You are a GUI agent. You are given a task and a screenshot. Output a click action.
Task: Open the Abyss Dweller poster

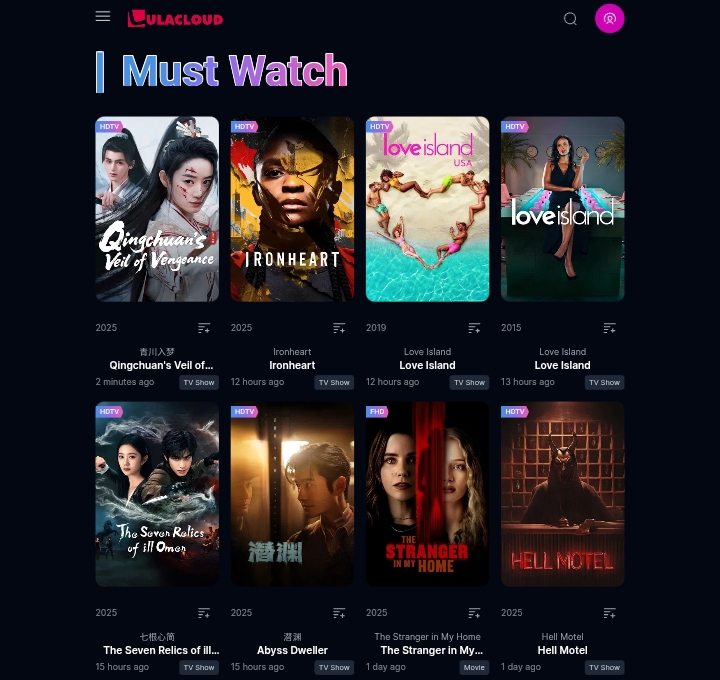tap(292, 494)
